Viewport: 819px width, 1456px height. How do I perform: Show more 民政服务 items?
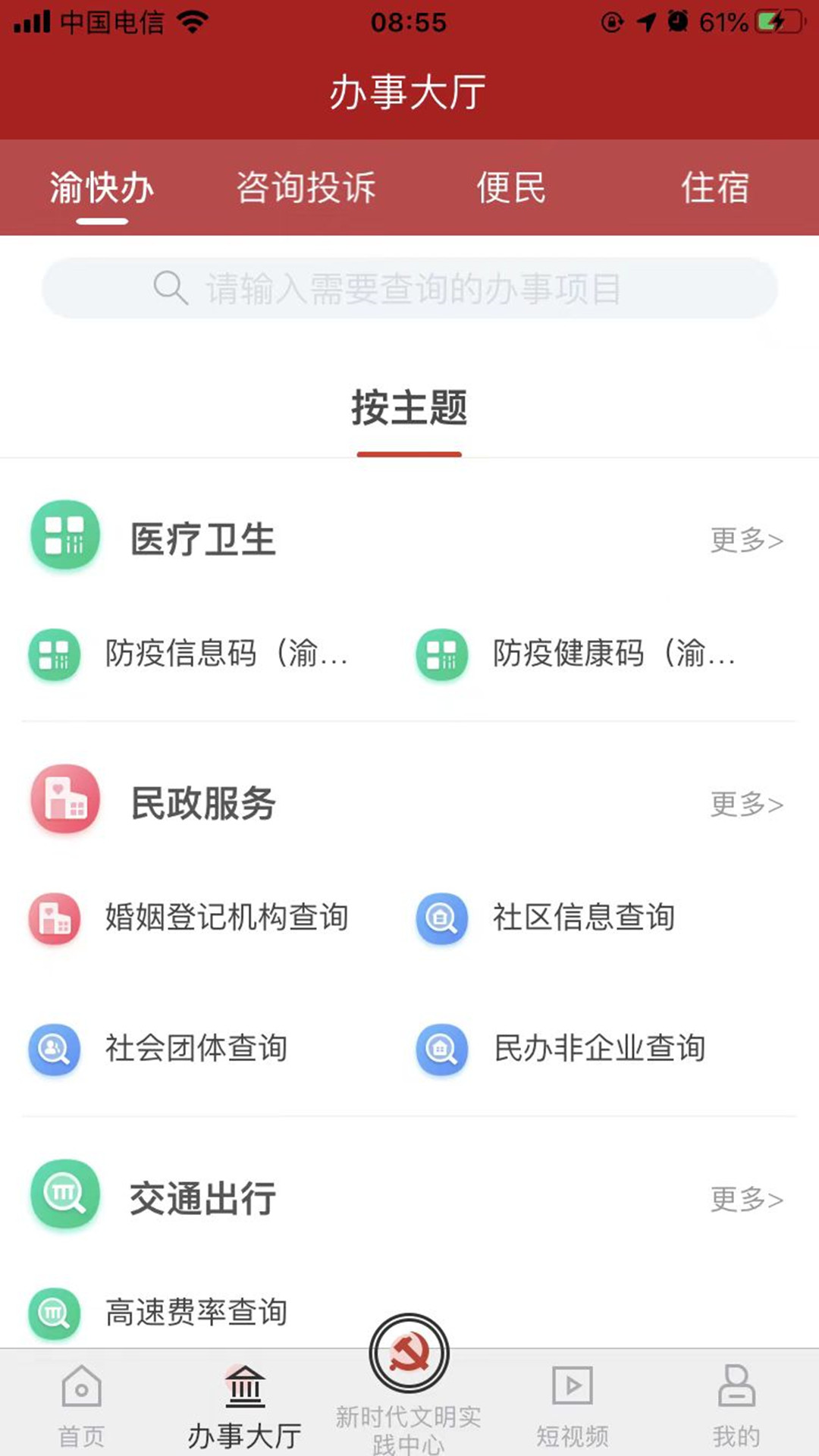[x=746, y=805]
